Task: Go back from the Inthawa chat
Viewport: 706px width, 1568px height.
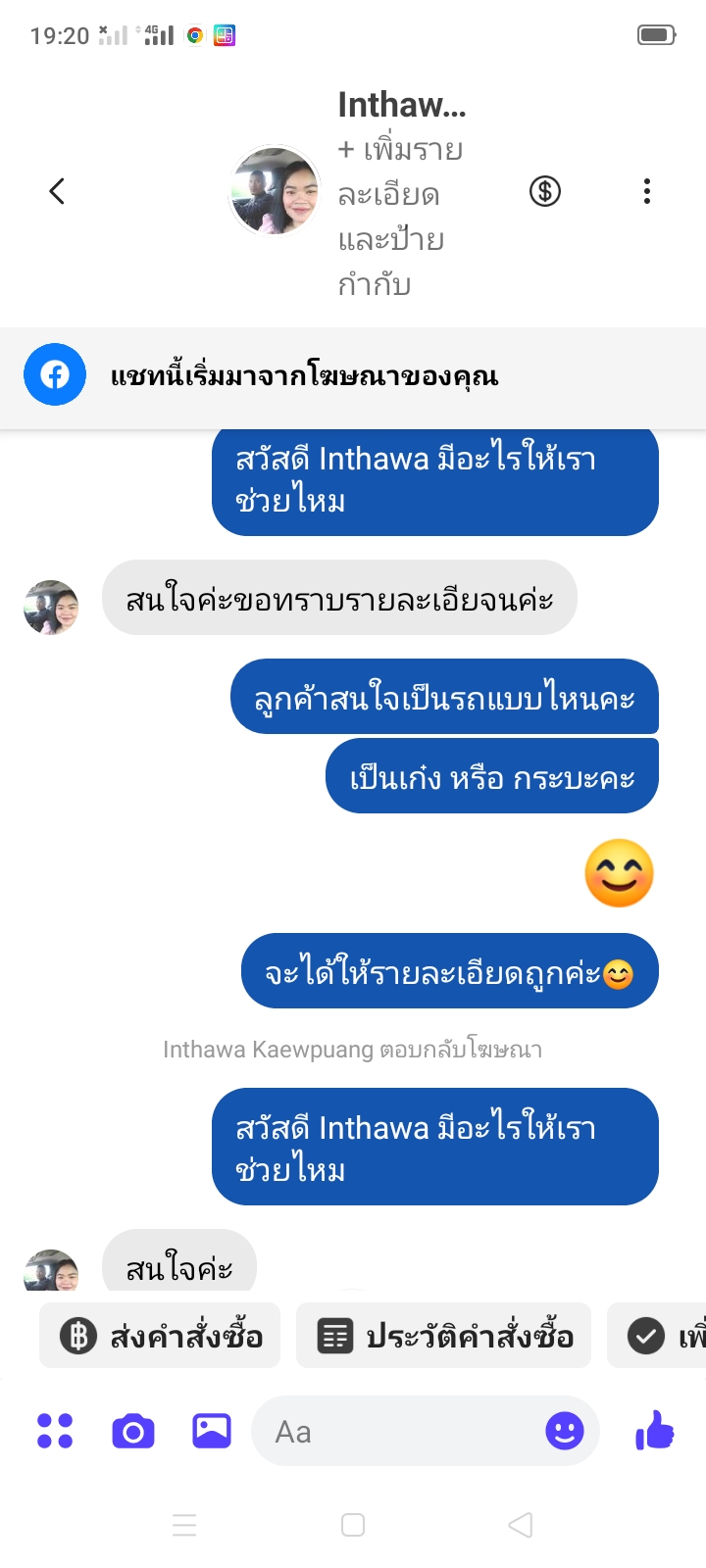Action: (57, 191)
